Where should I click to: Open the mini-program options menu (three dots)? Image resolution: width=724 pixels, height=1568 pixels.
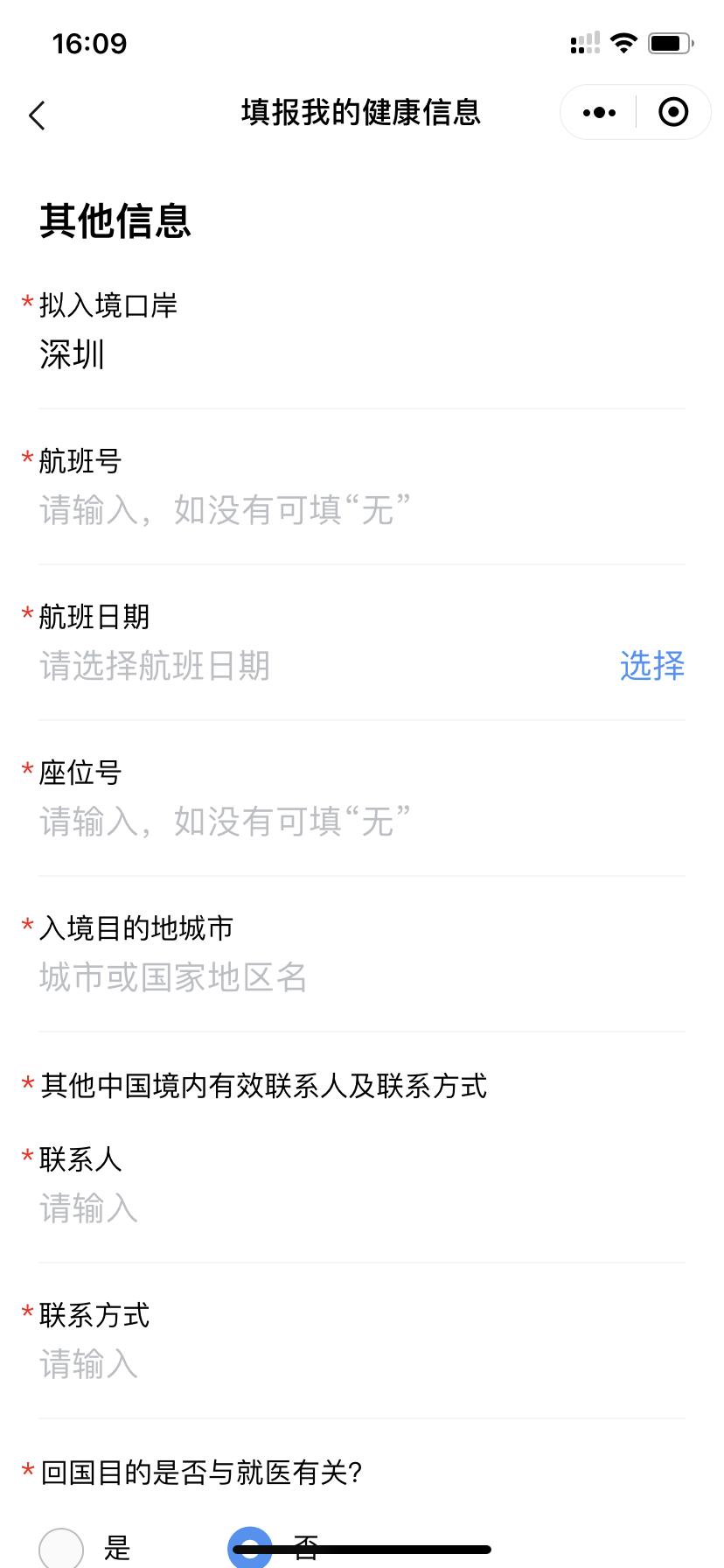click(x=598, y=112)
